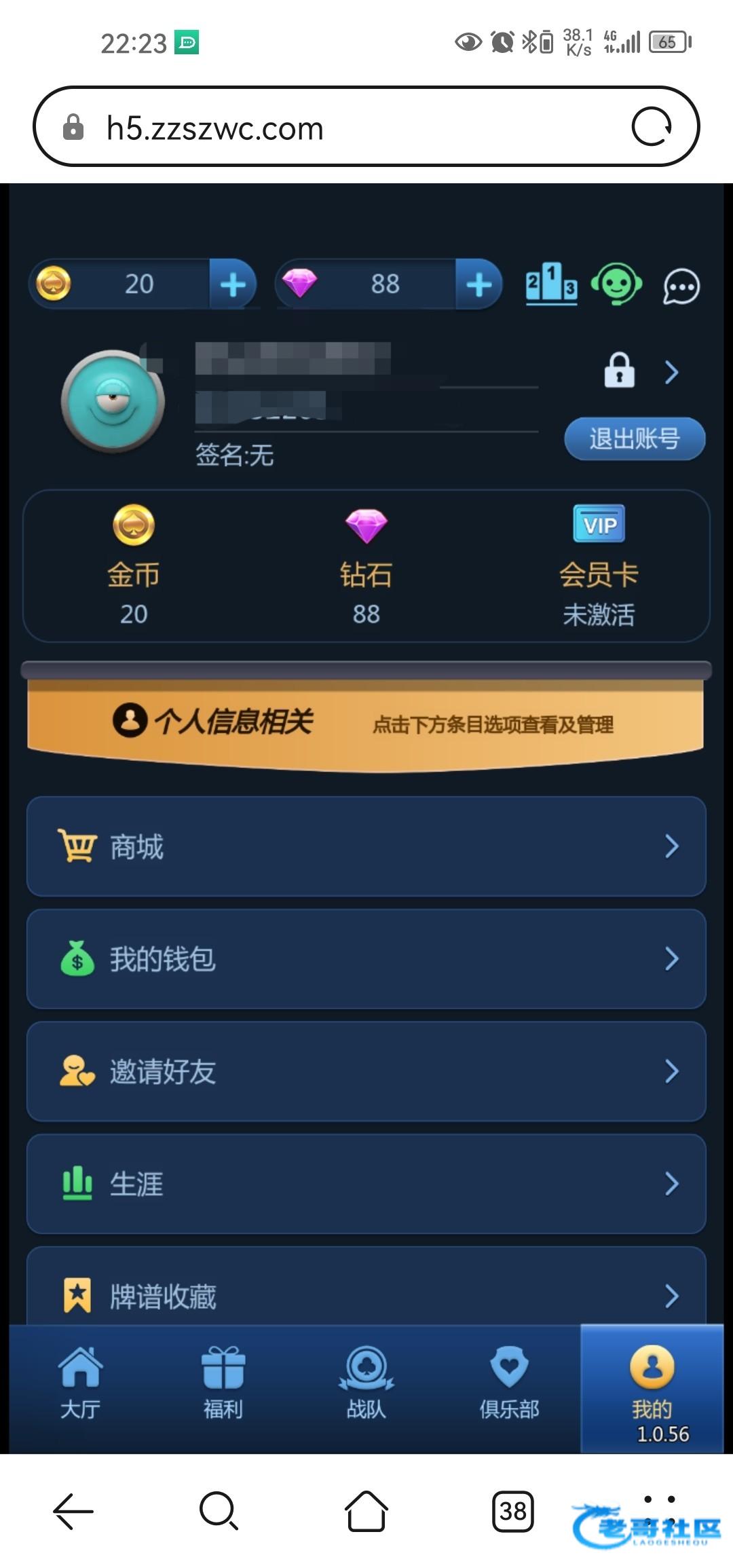This screenshot has height=1568, width=733.
Task: Log out with the 退出账号 button
Action: click(x=635, y=439)
